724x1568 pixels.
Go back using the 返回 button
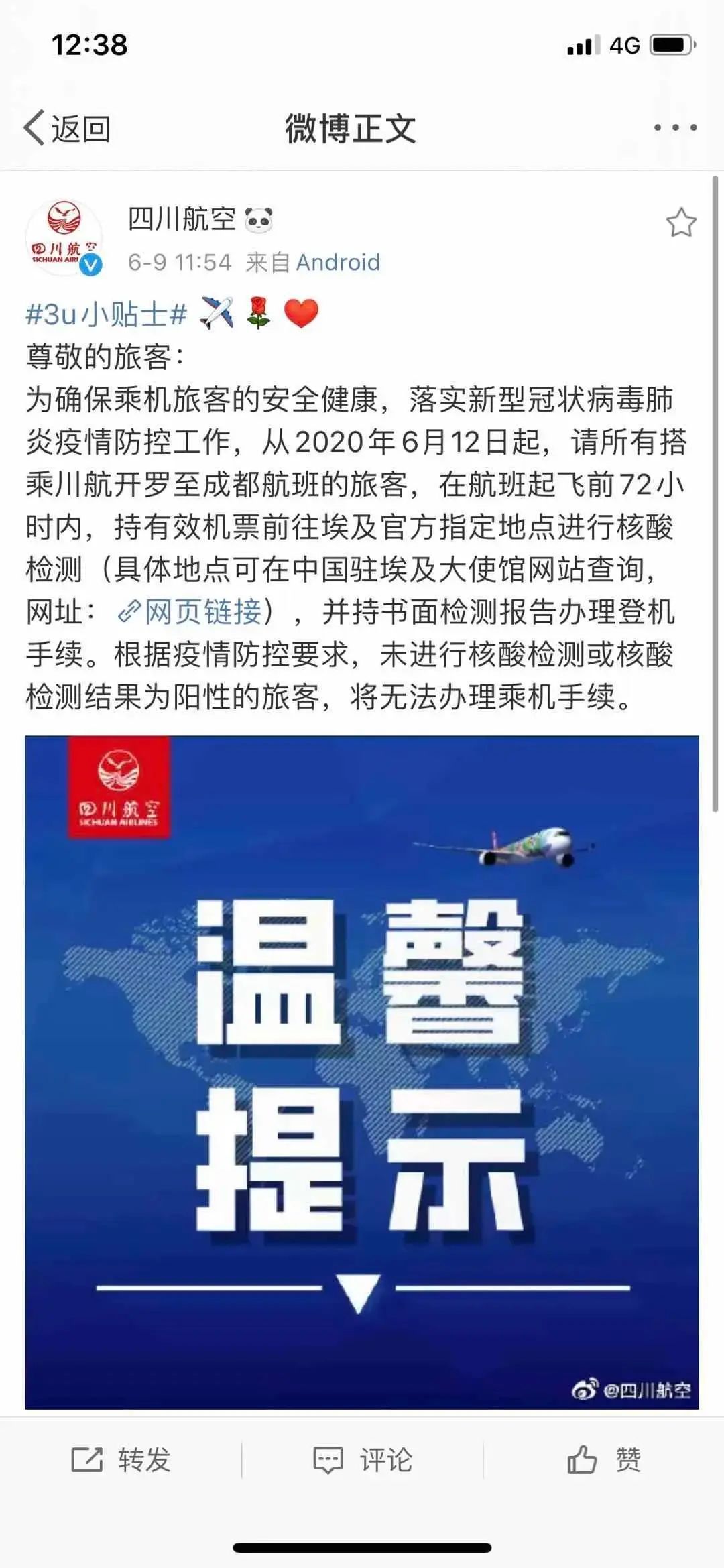click(67, 127)
